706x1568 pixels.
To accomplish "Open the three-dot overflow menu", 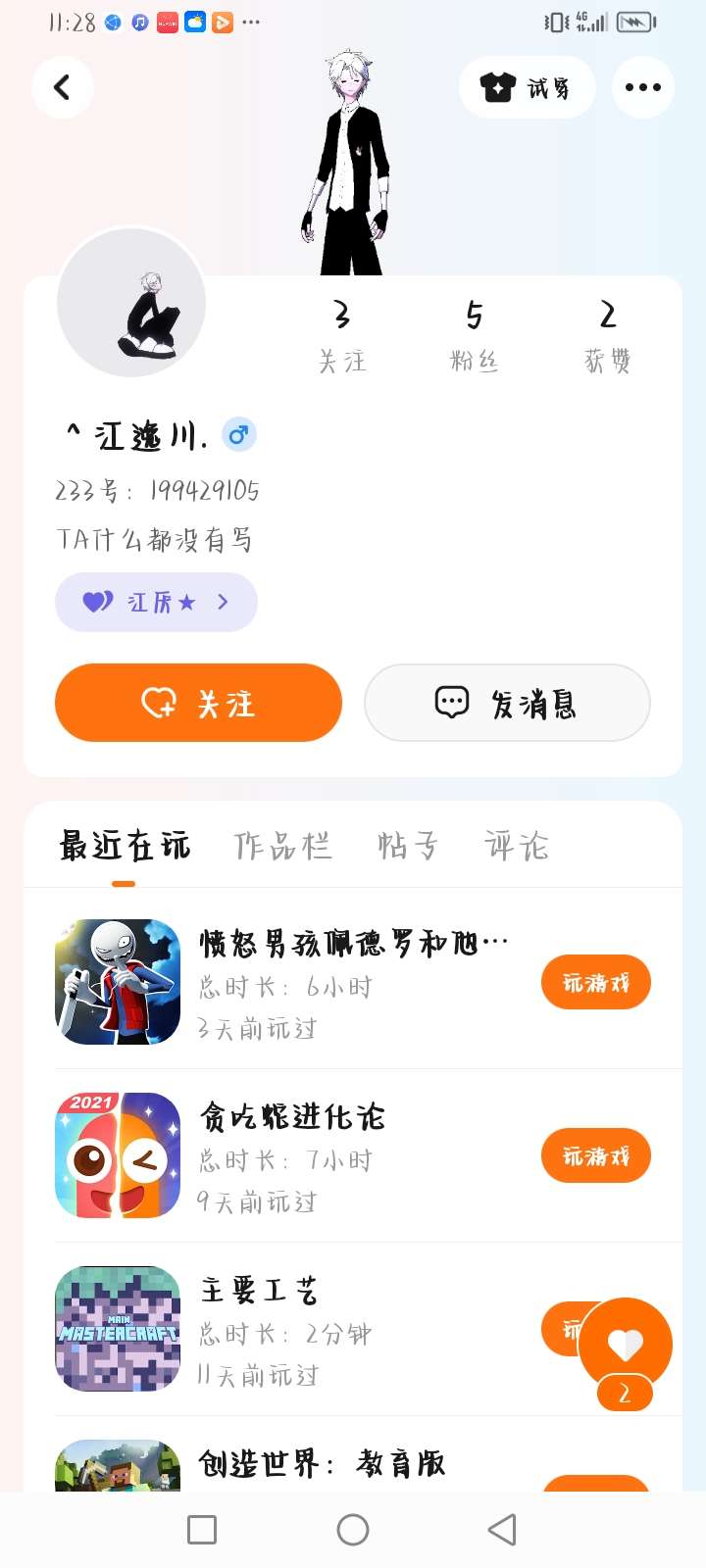I will pyautogui.click(x=642, y=87).
